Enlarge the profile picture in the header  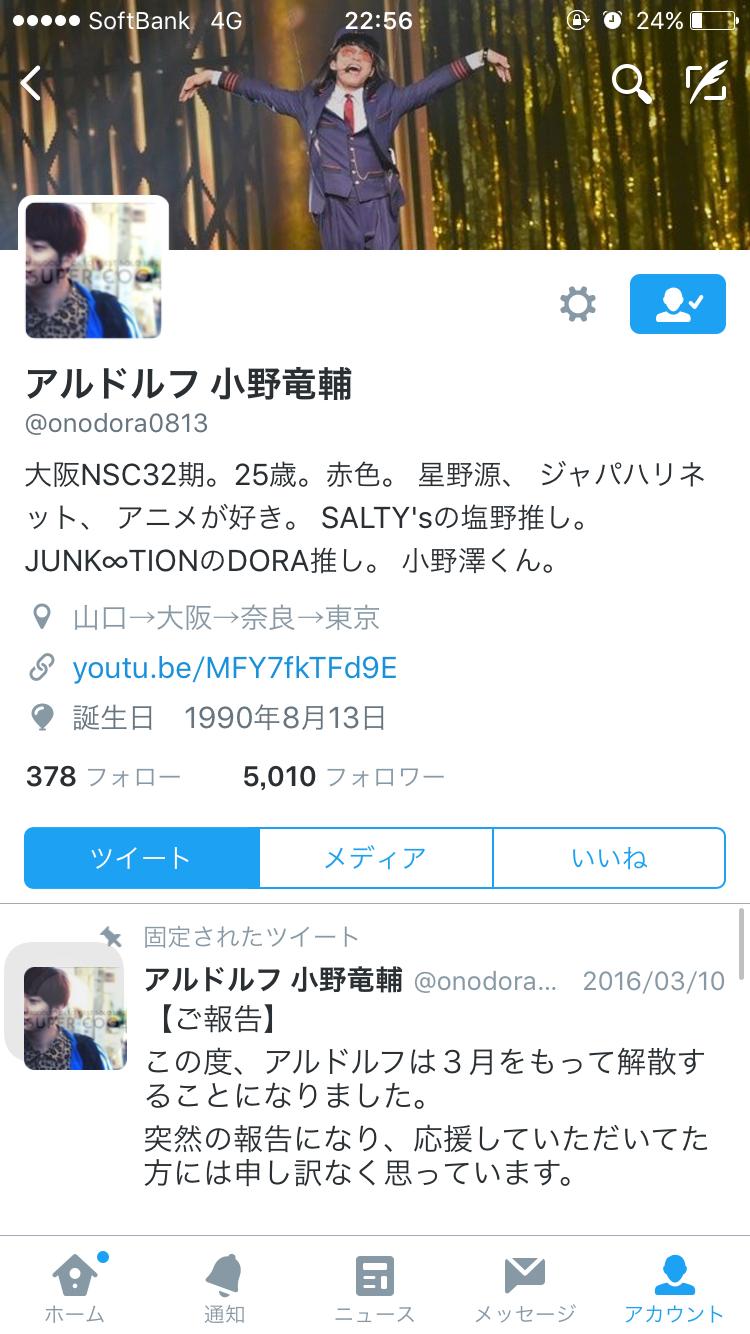93,270
